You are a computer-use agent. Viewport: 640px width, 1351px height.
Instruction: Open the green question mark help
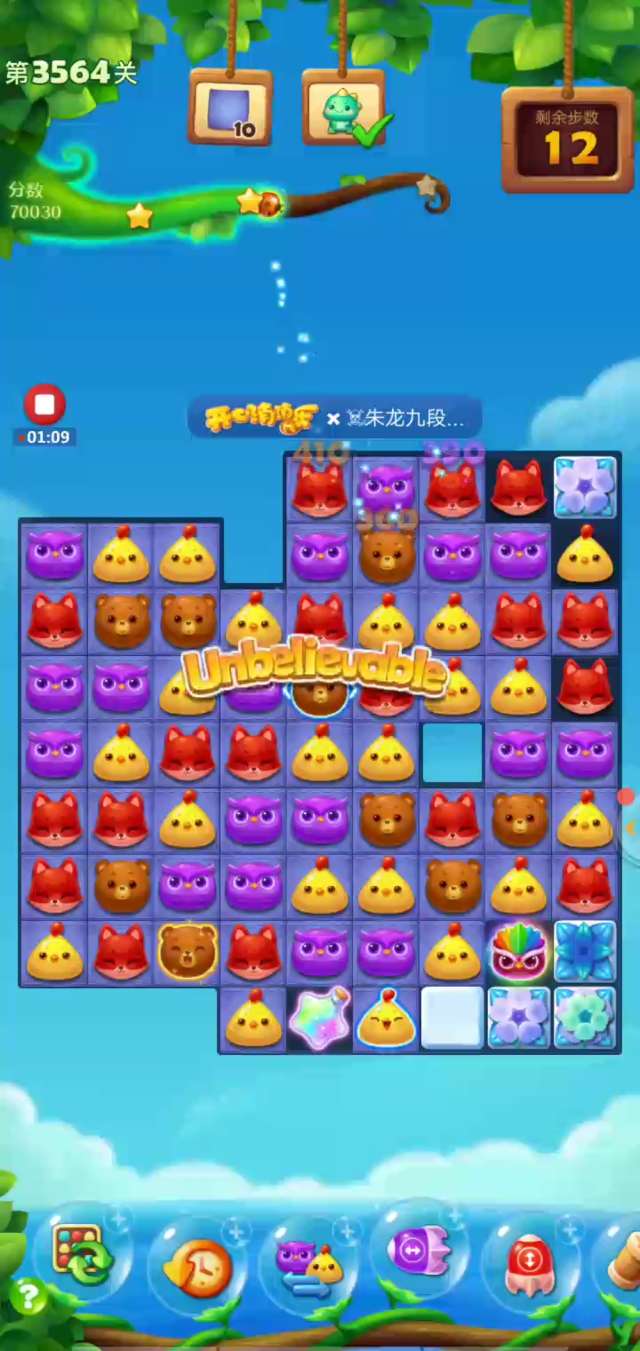point(28,1297)
